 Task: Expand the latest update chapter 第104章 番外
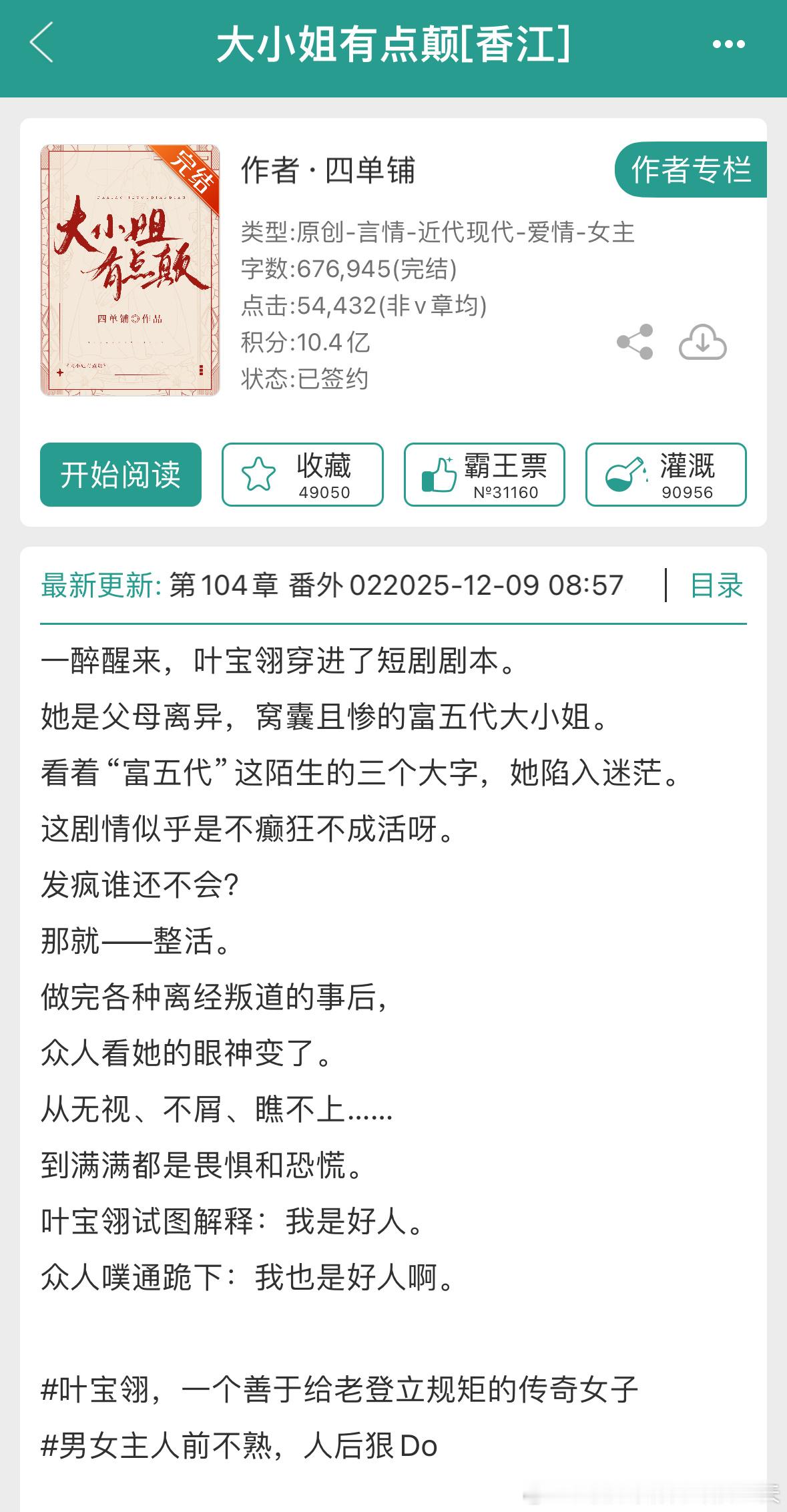[x=280, y=586]
